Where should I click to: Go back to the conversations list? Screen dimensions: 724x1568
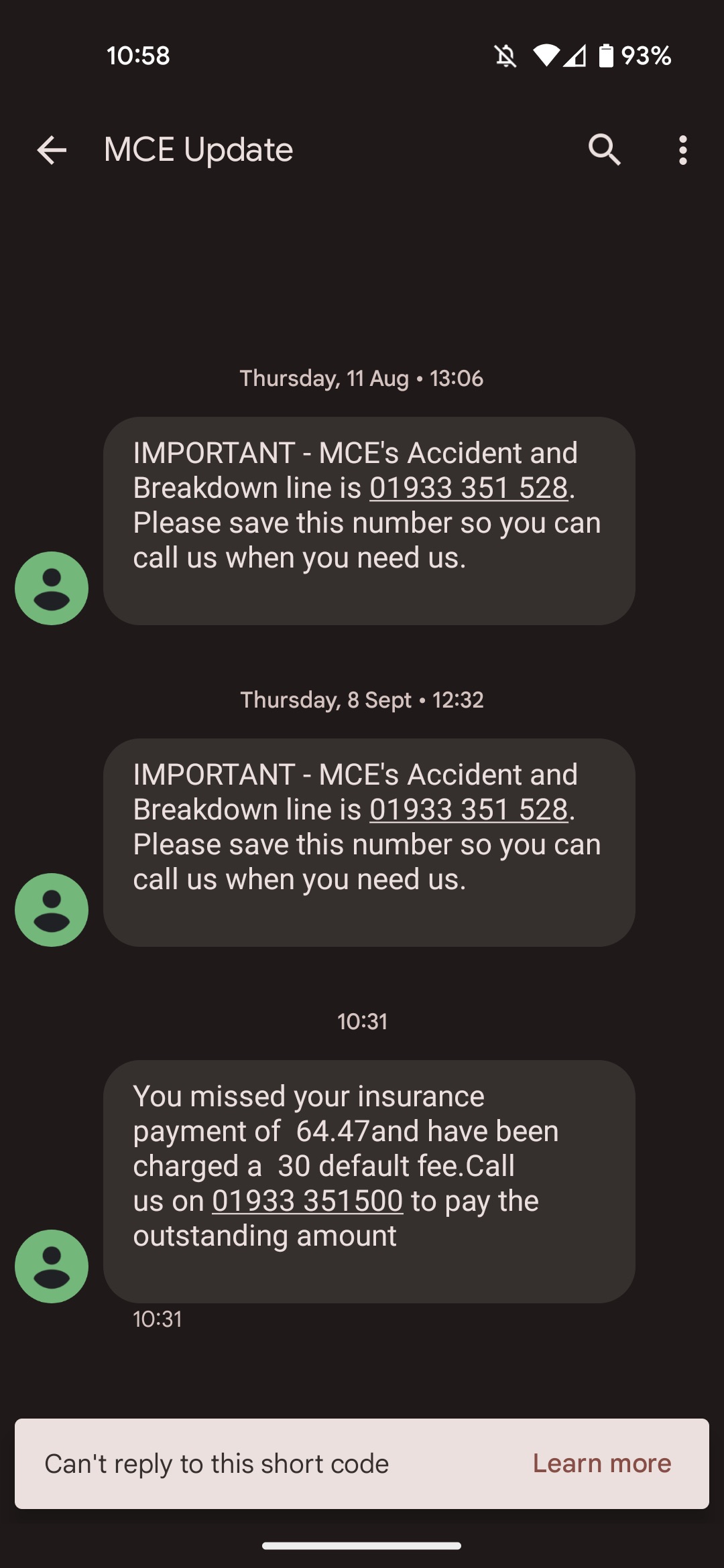pos(52,149)
